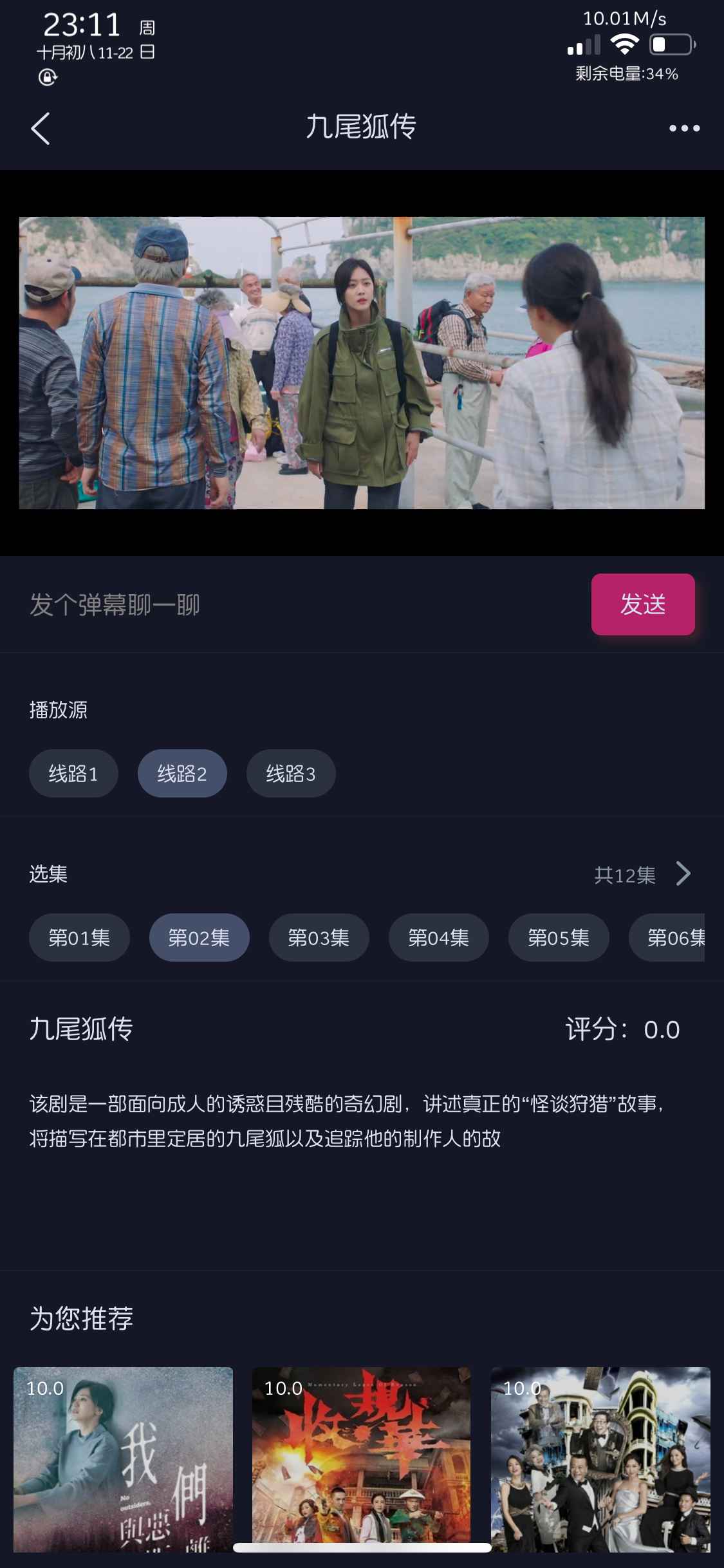Play episode 第03集
The width and height of the screenshot is (724, 1568).
click(x=319, y=938)
